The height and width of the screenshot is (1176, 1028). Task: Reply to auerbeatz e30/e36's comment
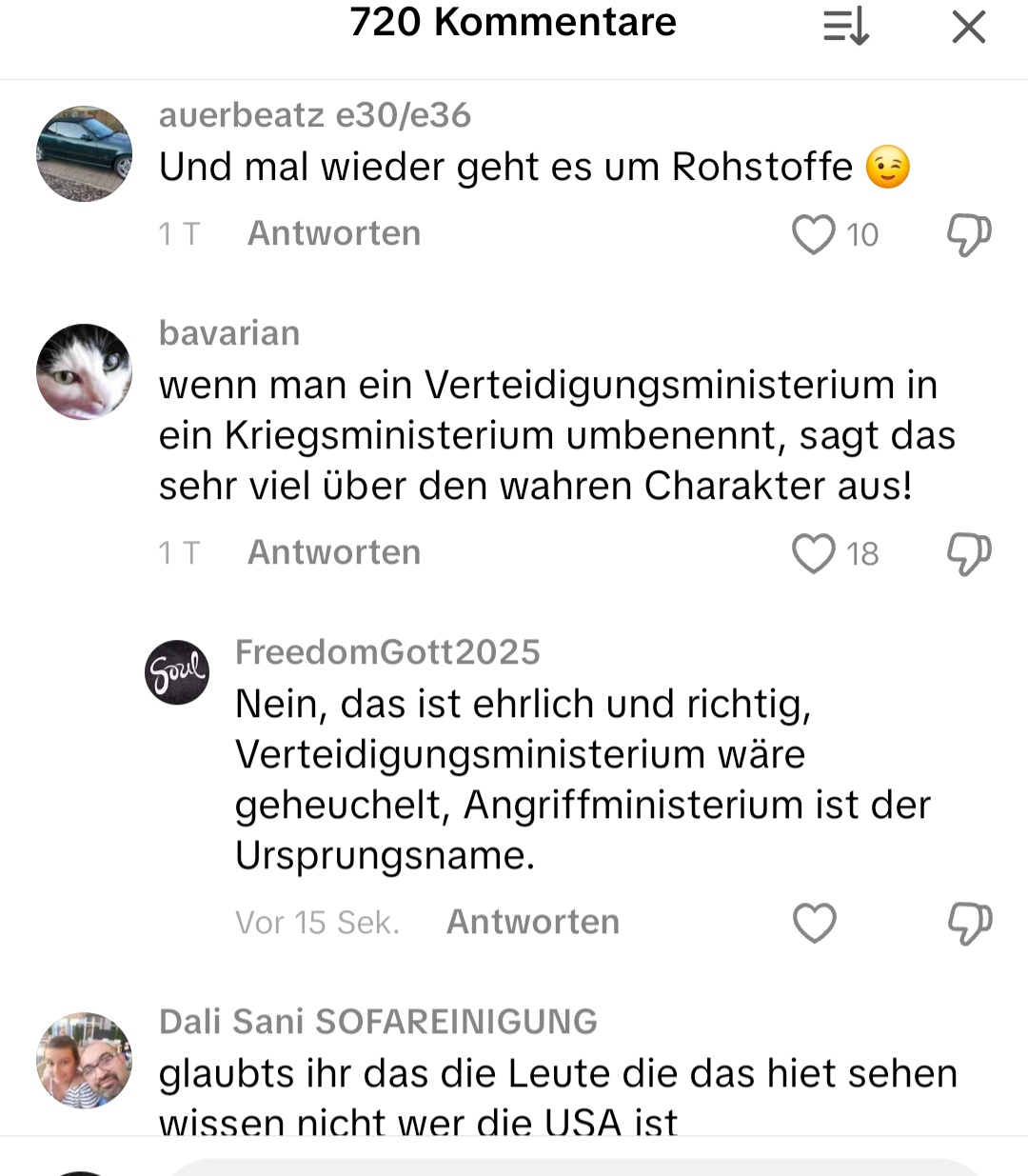[x=333, y=233]
